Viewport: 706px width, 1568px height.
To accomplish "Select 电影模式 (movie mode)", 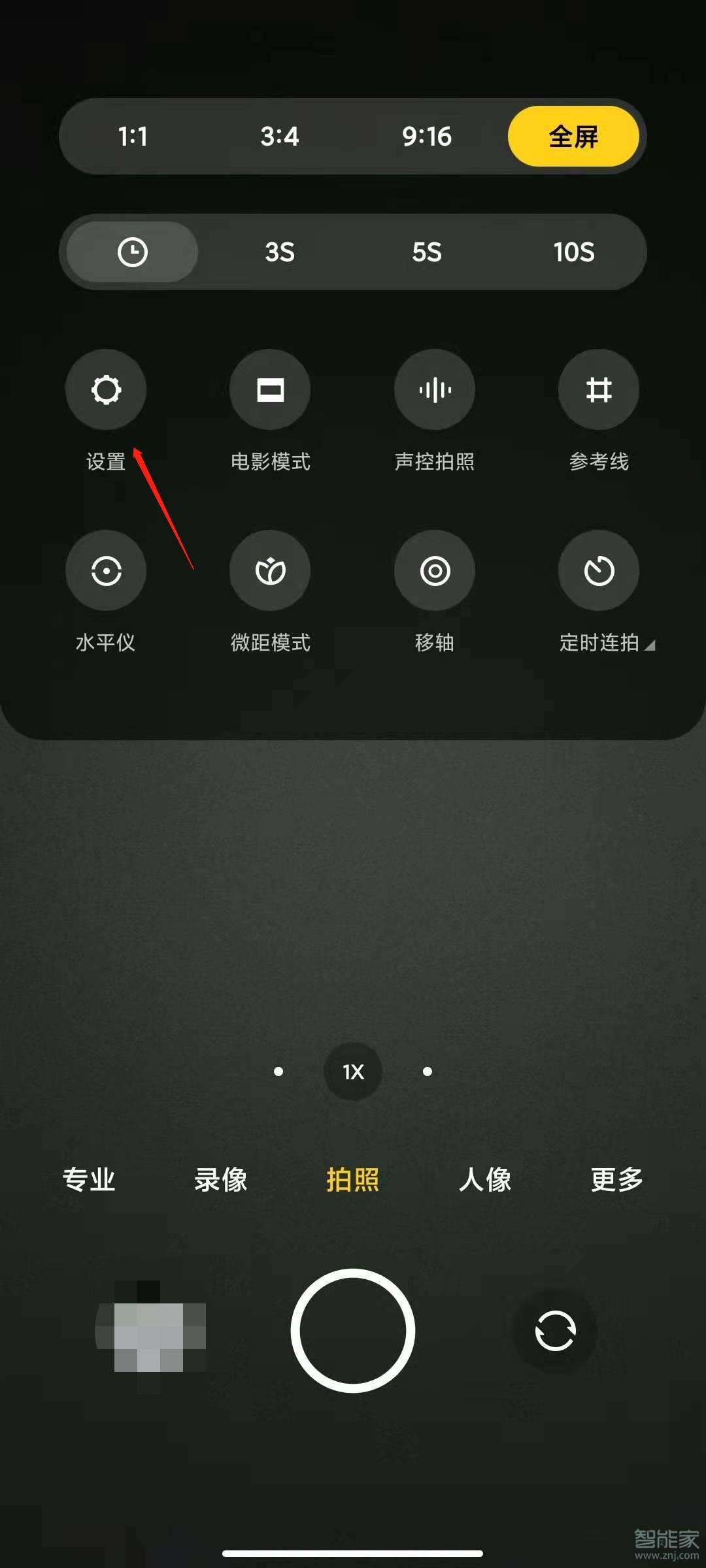I will tap(271, 389).
